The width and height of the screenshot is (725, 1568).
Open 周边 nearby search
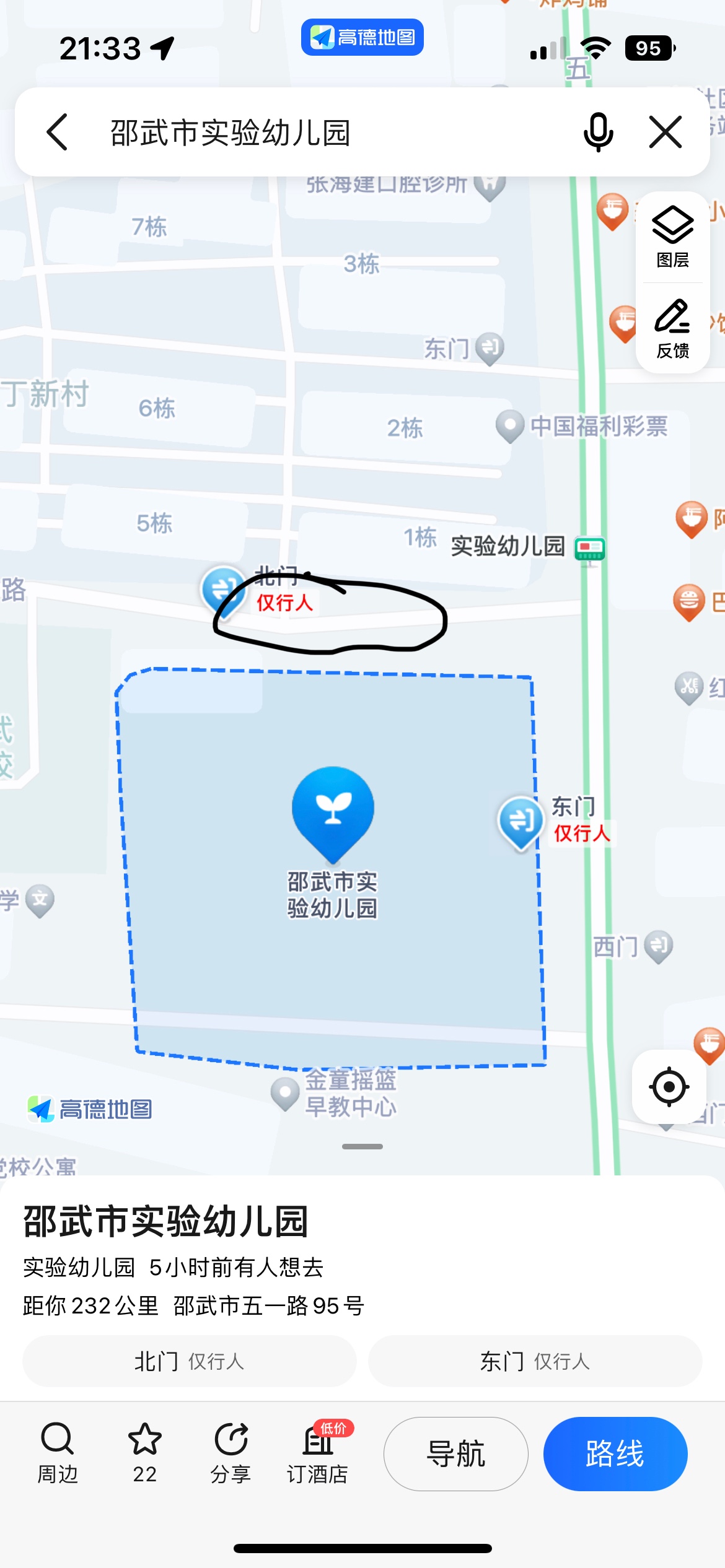pos(58,1453)
